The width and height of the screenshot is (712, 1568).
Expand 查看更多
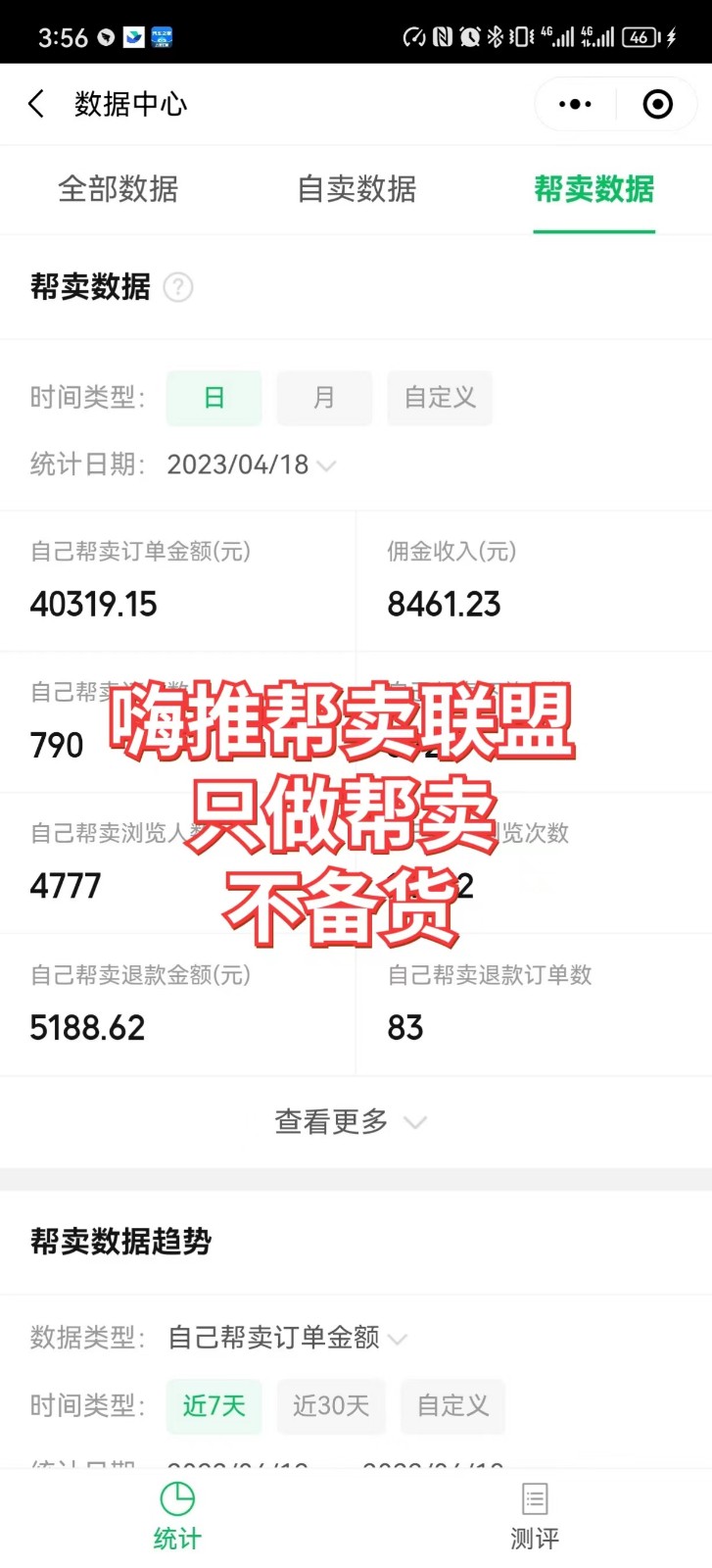point(350,1121)
